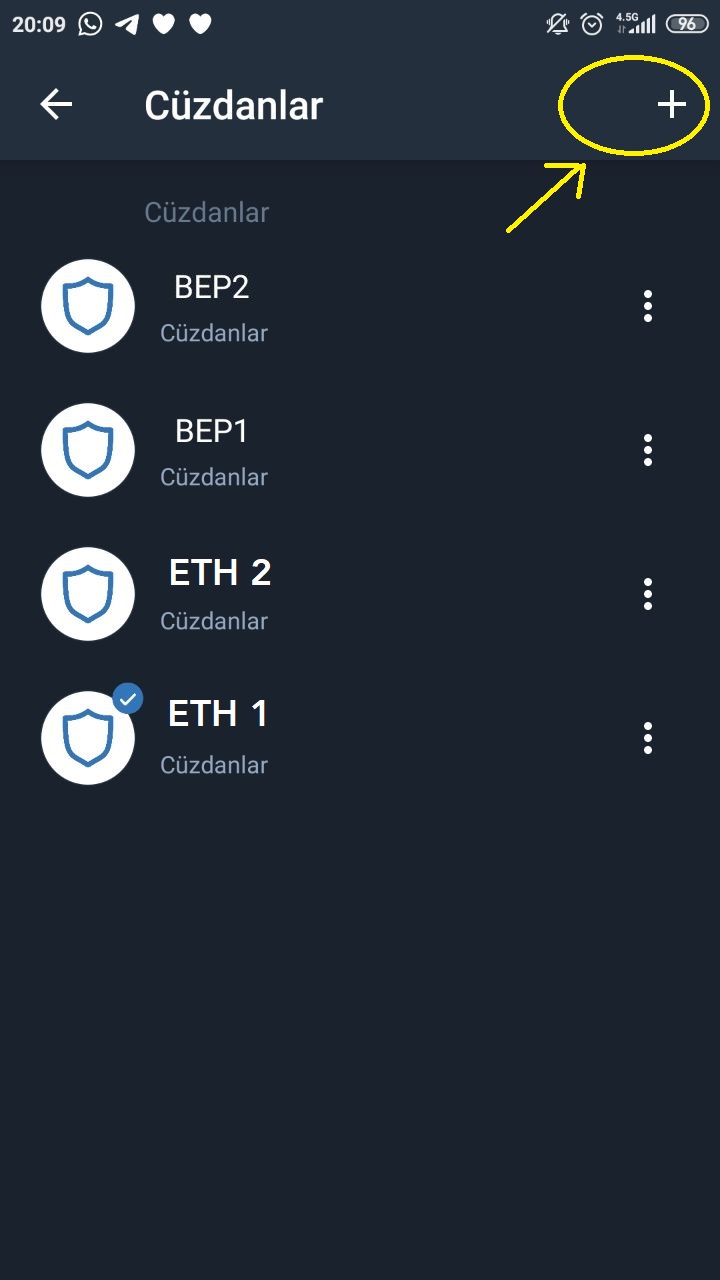The image size is (720, 1280).
Task: Open options menu for ETH 1 wallet
Action: click(648, 738)
